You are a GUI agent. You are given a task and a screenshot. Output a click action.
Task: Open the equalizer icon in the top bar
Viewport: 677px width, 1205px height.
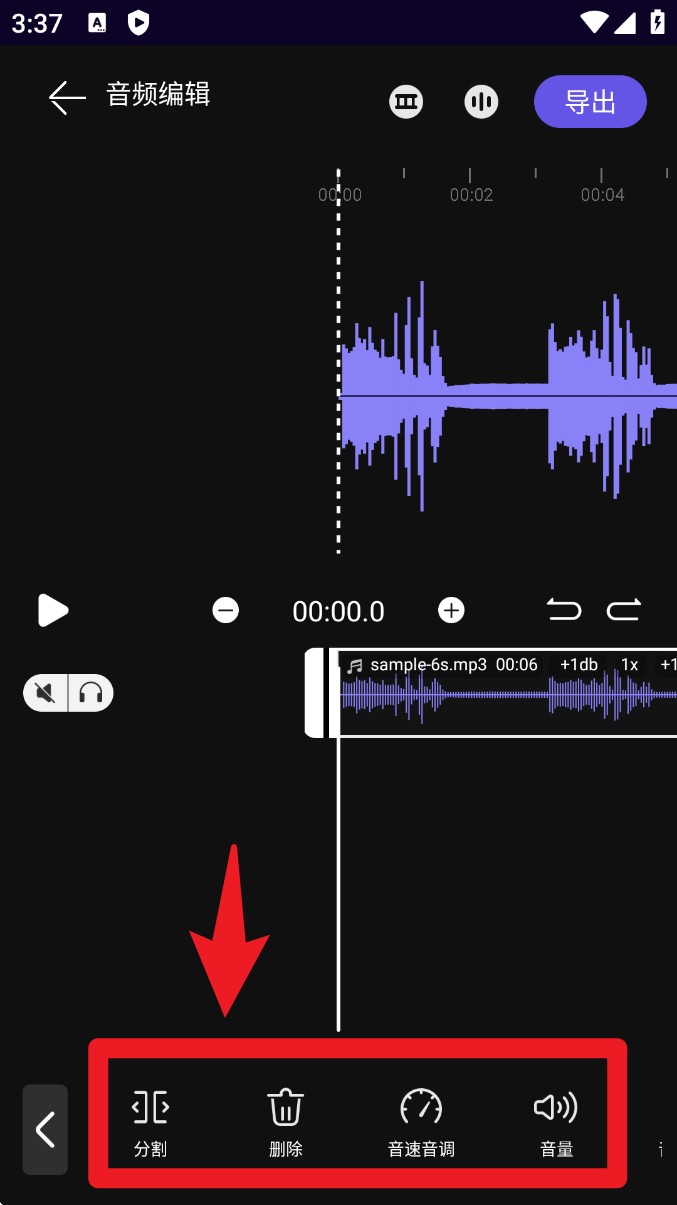406,101
